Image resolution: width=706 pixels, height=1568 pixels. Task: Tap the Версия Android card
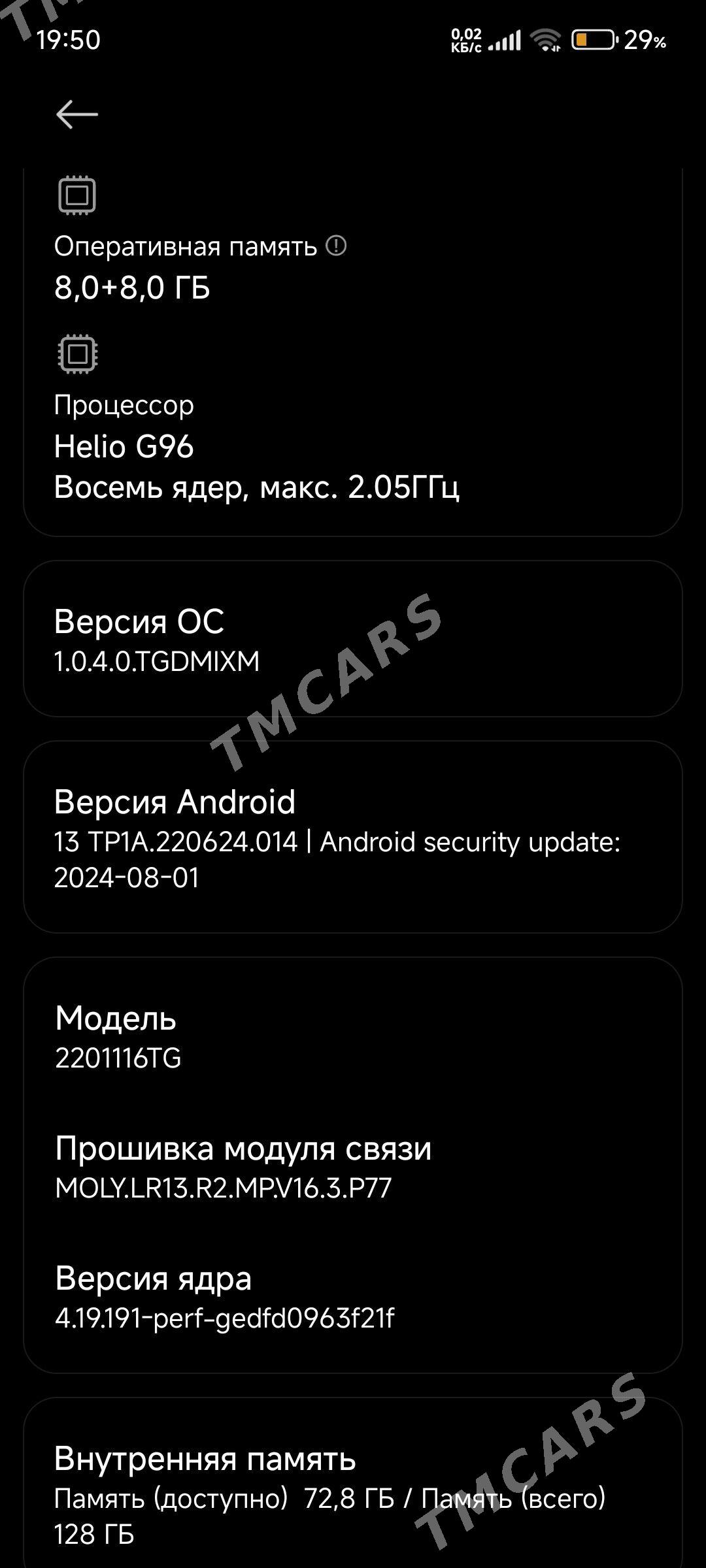[353, 837]
